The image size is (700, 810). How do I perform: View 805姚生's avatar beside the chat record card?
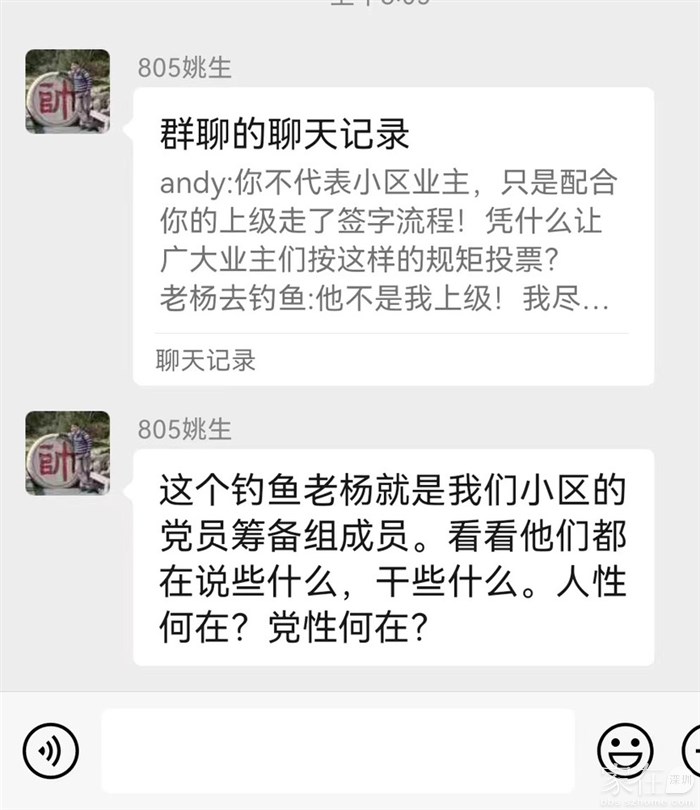[x=68, y=91]
